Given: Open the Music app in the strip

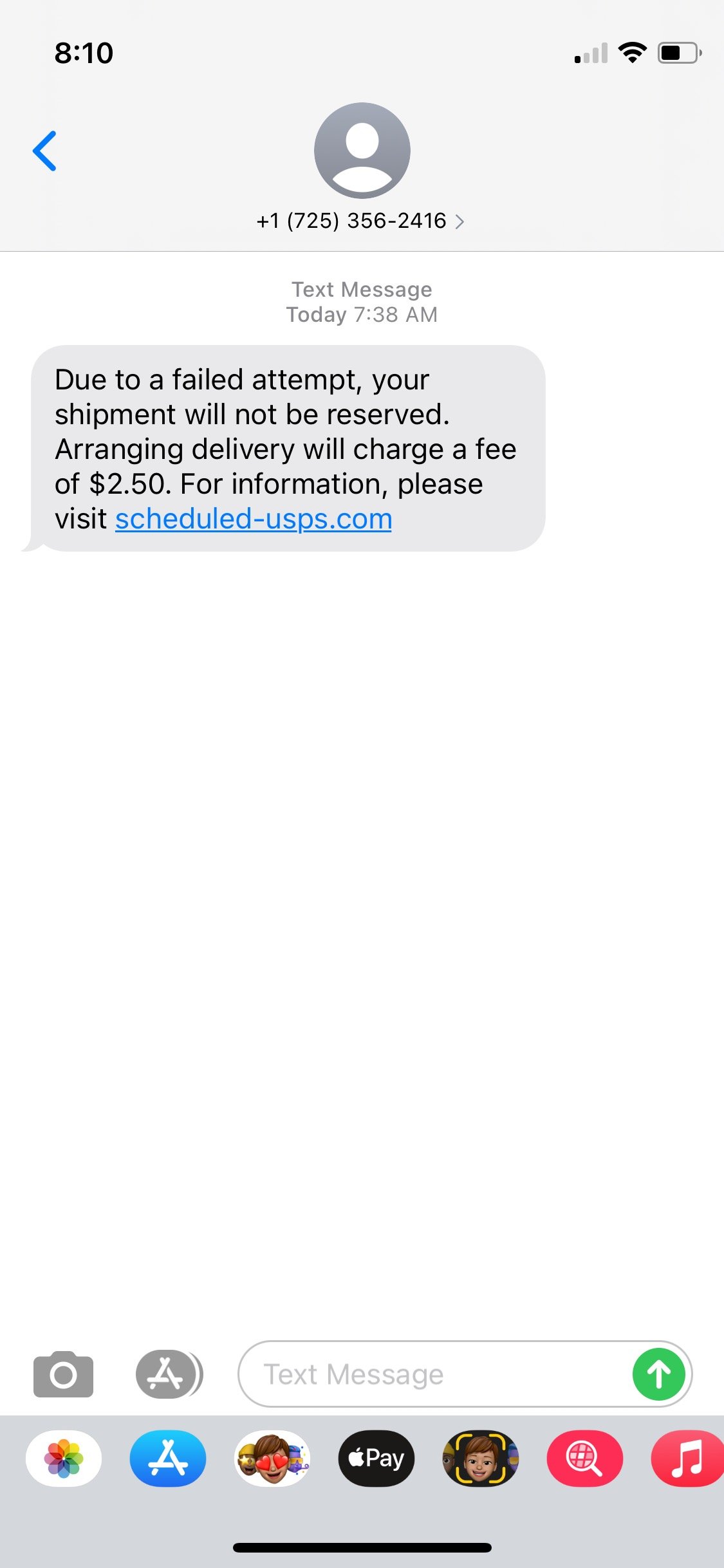Looking at the screenshot, I should tap(687, 1459).
